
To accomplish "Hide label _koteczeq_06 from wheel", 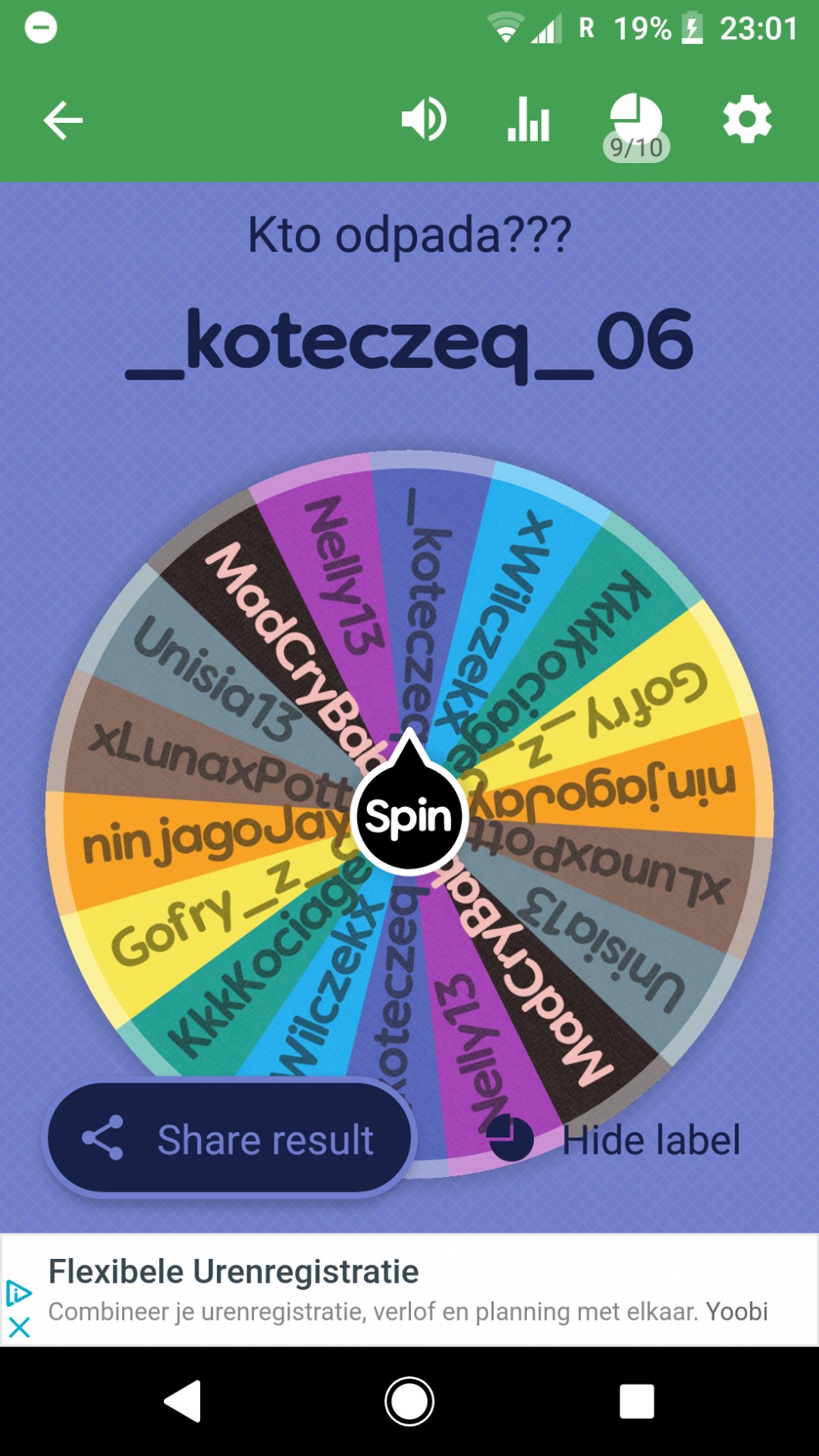I will click(x=614, y=1140).
